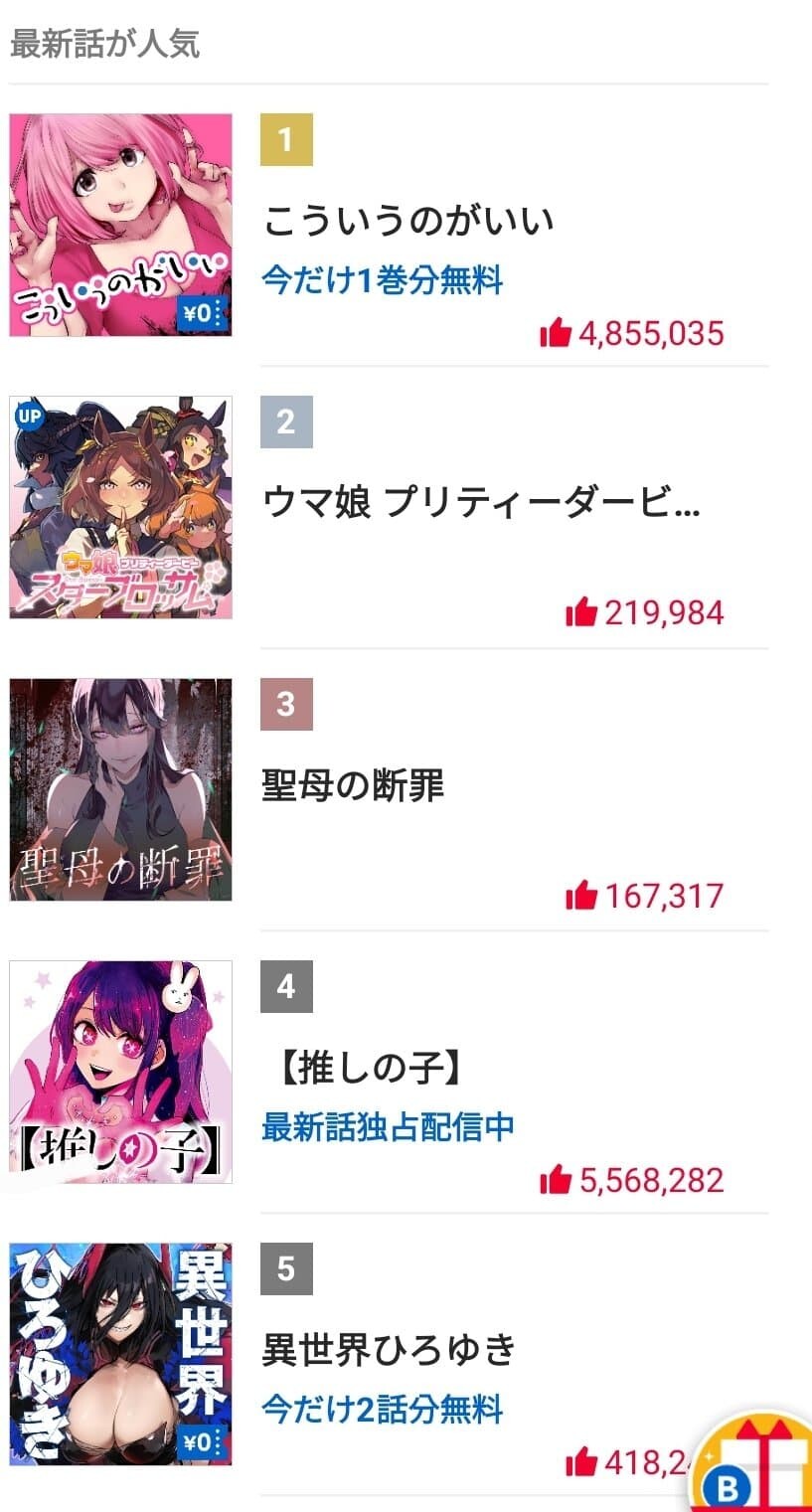
Task: Tap the 最新話独占配信中 link
Action: click(x=389, y=1127)
